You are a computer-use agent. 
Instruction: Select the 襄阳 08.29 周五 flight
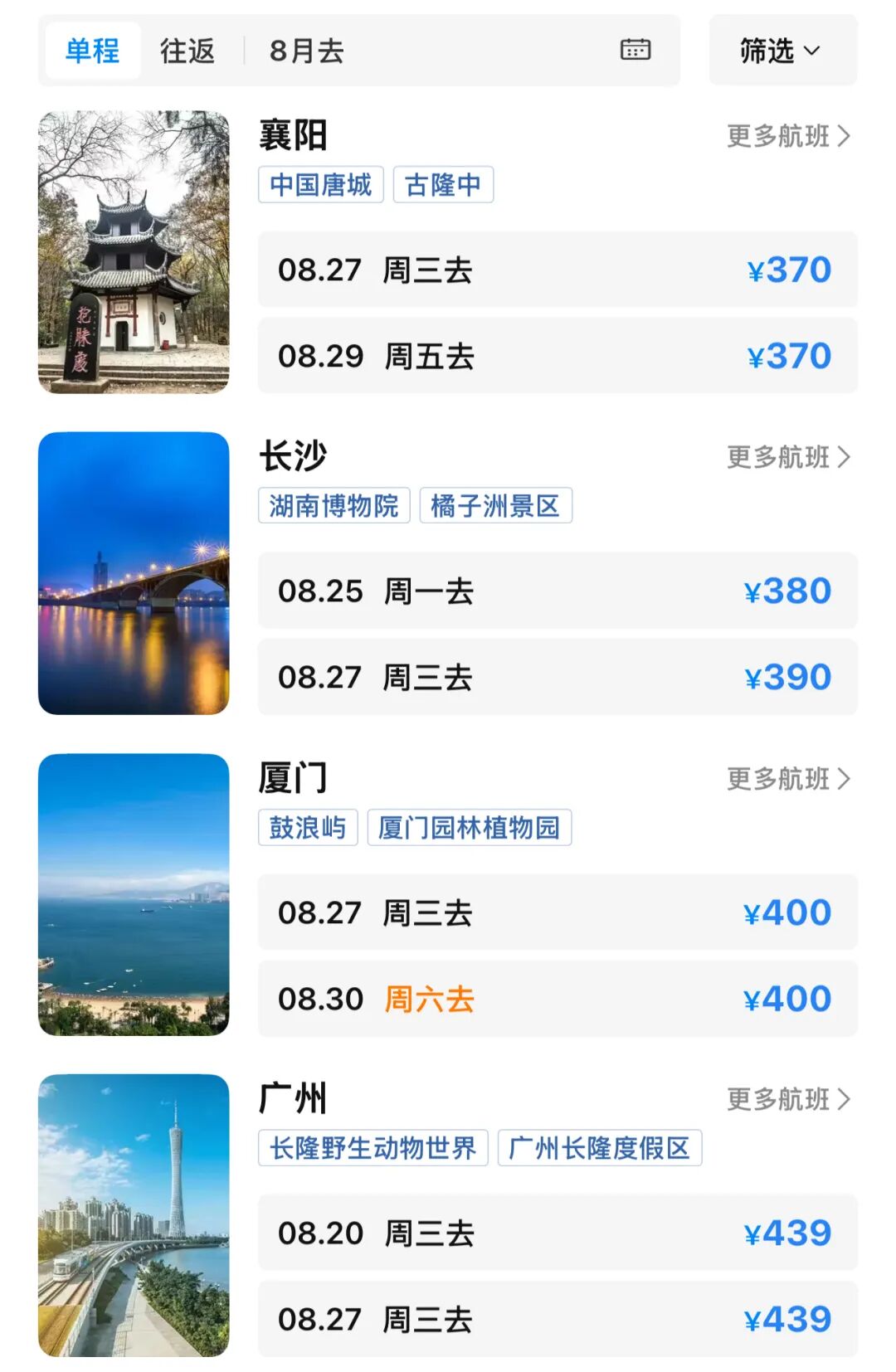pos(557,357)
